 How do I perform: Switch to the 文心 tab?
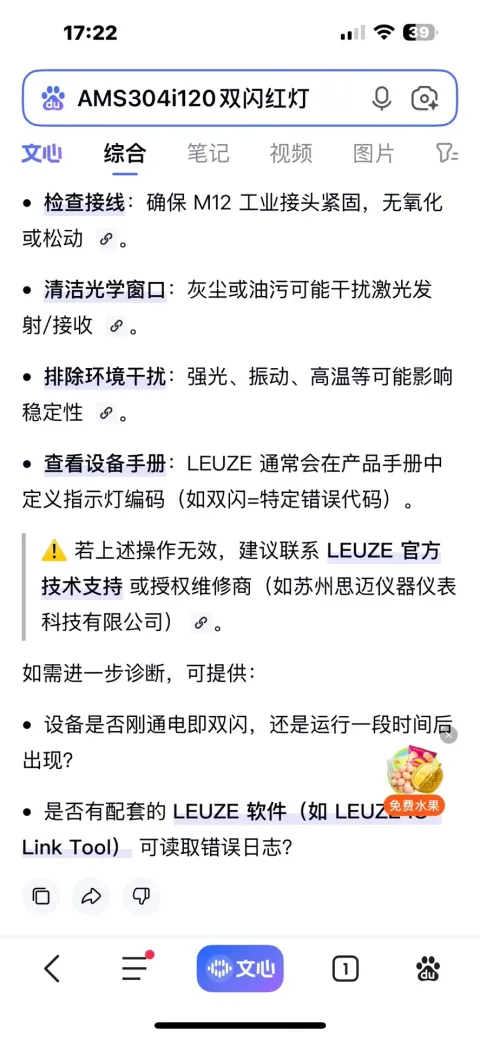(x=42, y=154)
